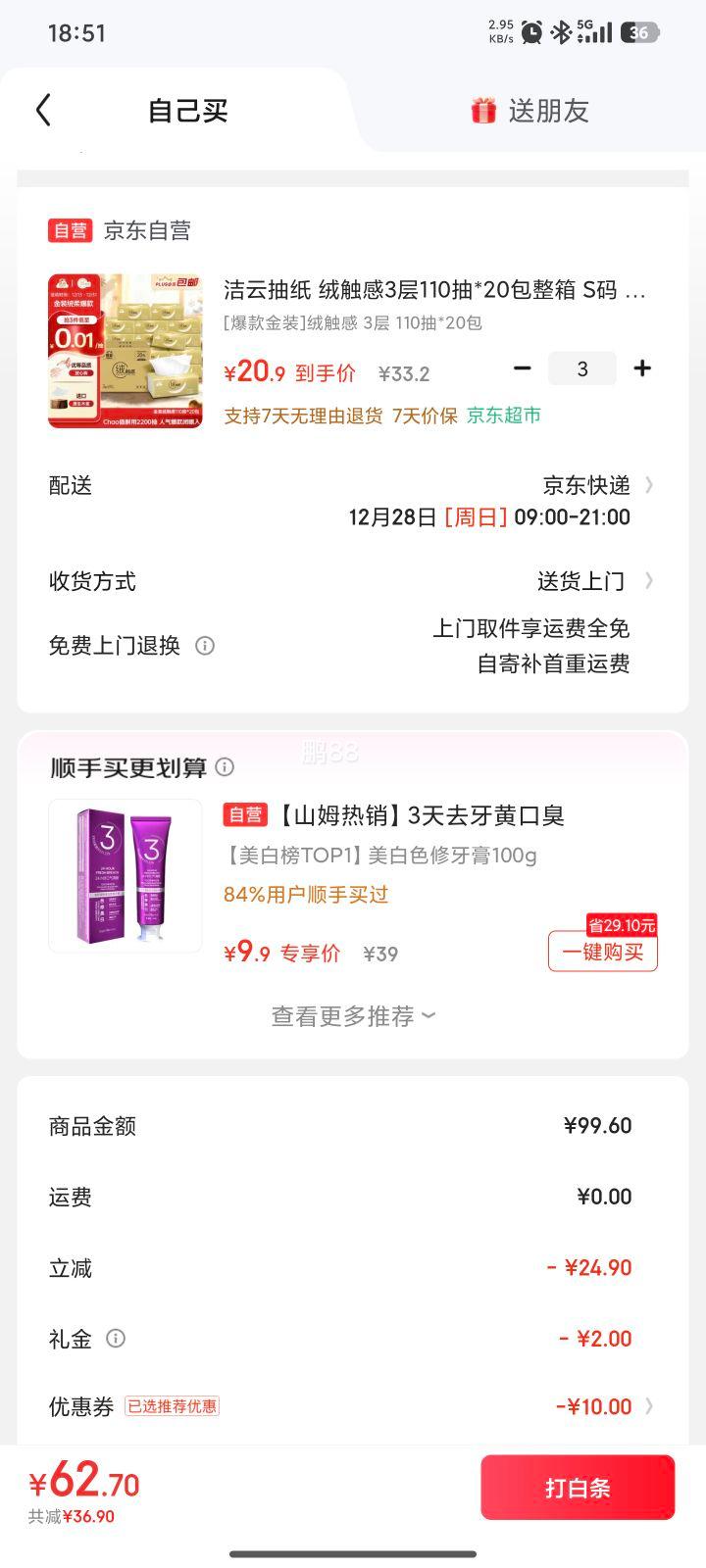Tap 一键购买 to buy the toothpaste

point(602,952)
